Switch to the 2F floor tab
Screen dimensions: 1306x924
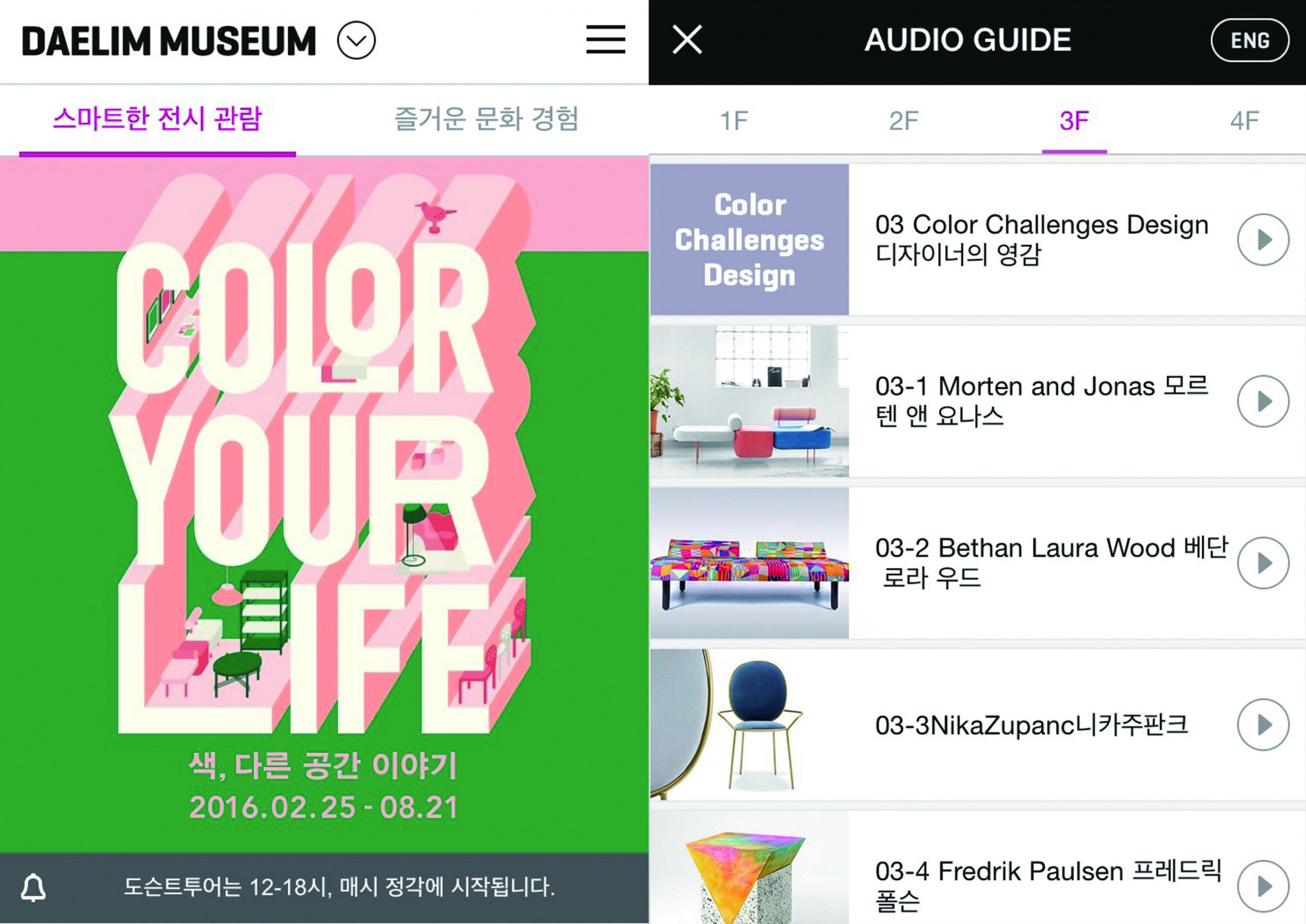(x=904, y=121)
